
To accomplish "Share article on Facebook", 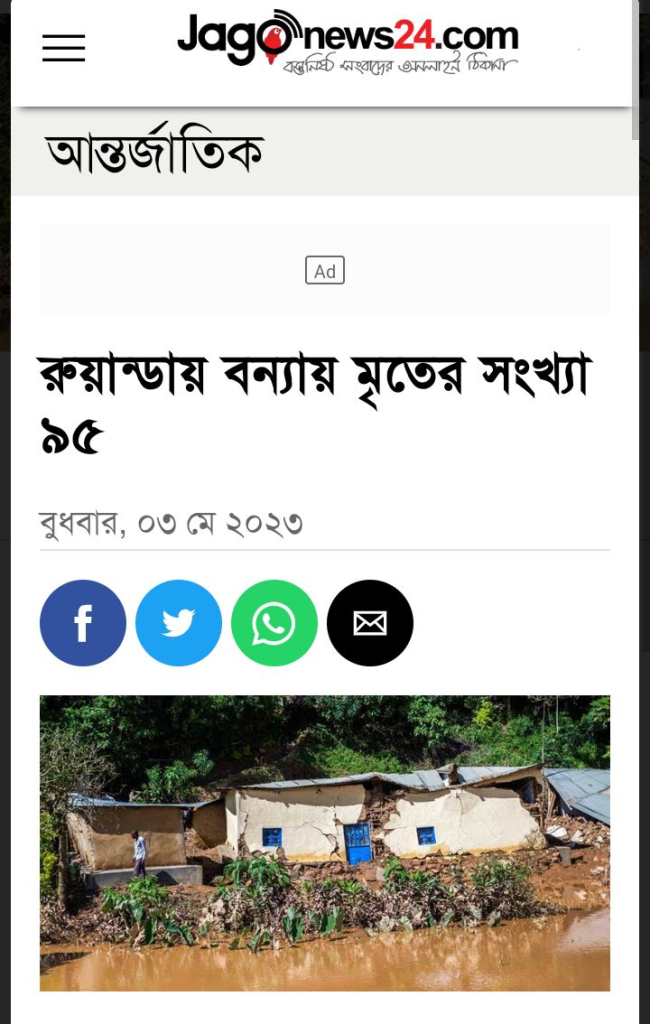I will tap(83, 623).
